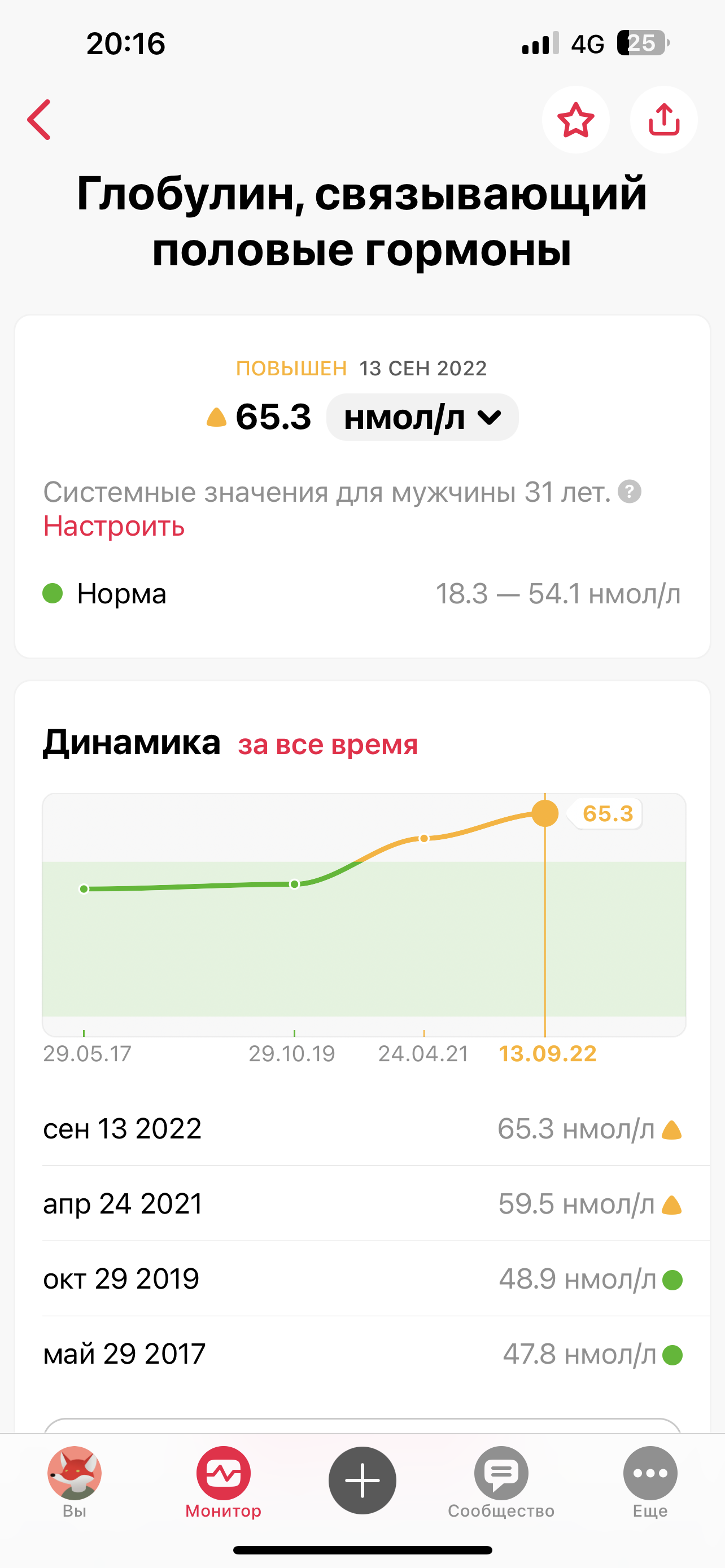Image resolution: width=725 pixels, height=1568 pixels.
Task: Add a new entry with the plus button
Action: click(362, 1481)
